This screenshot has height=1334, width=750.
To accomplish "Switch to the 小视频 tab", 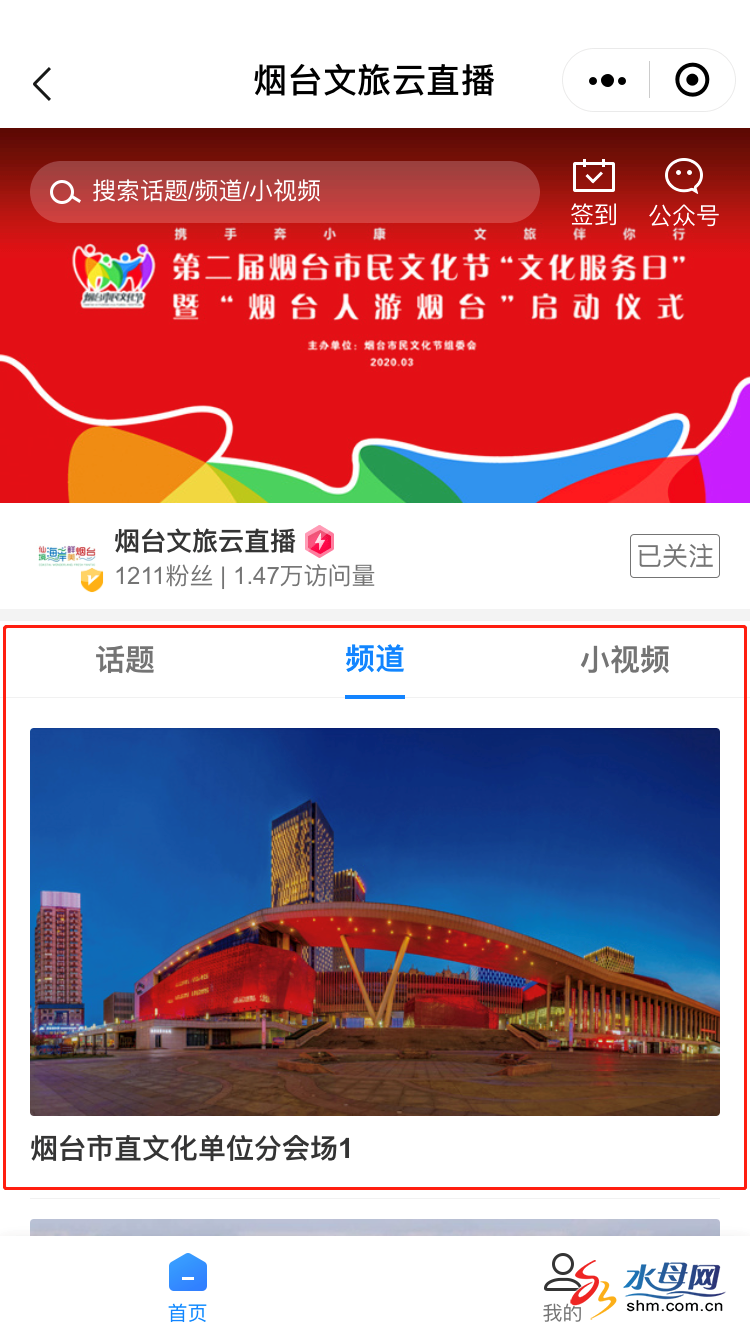I will coord(625,660).
